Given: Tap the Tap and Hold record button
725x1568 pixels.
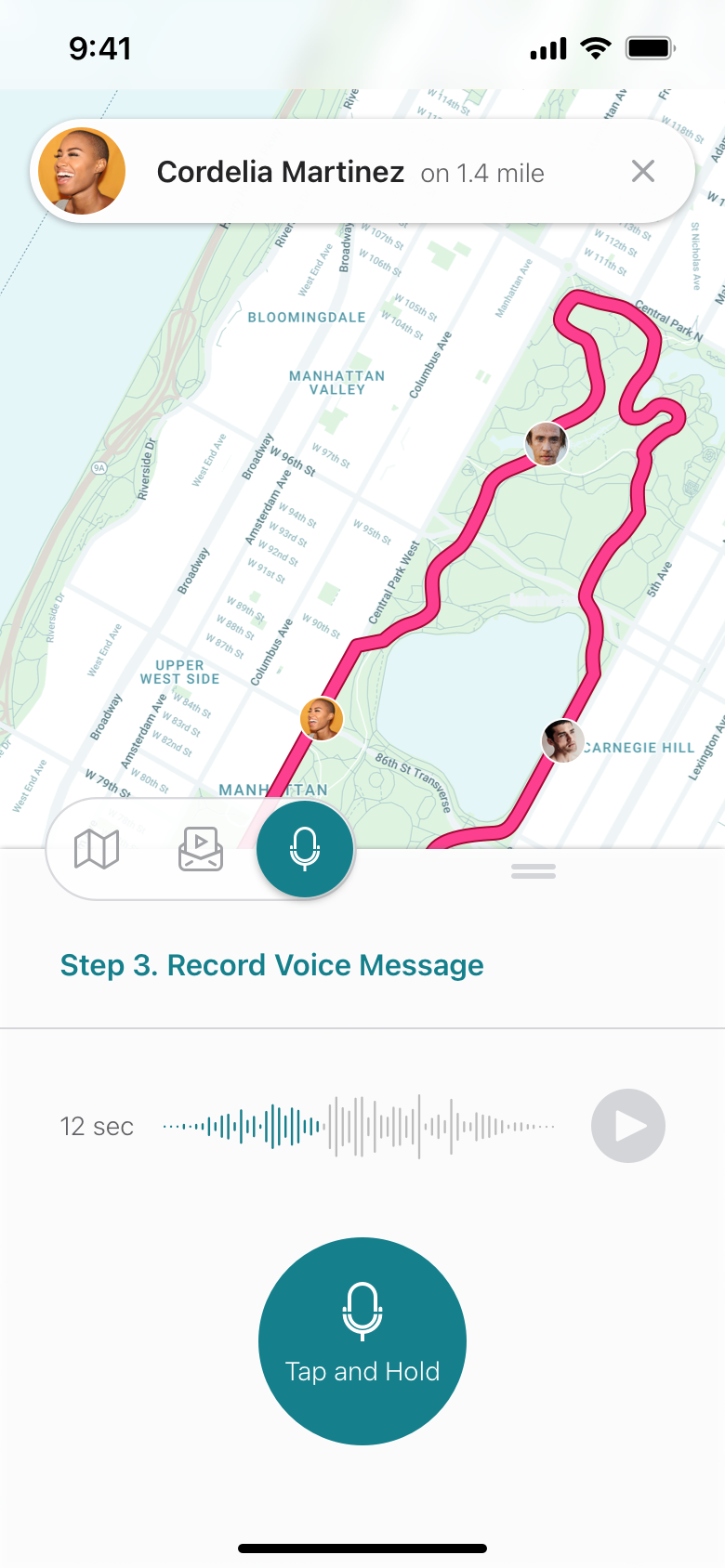Looking at the screenshot, I should (x=362, y=1340).
